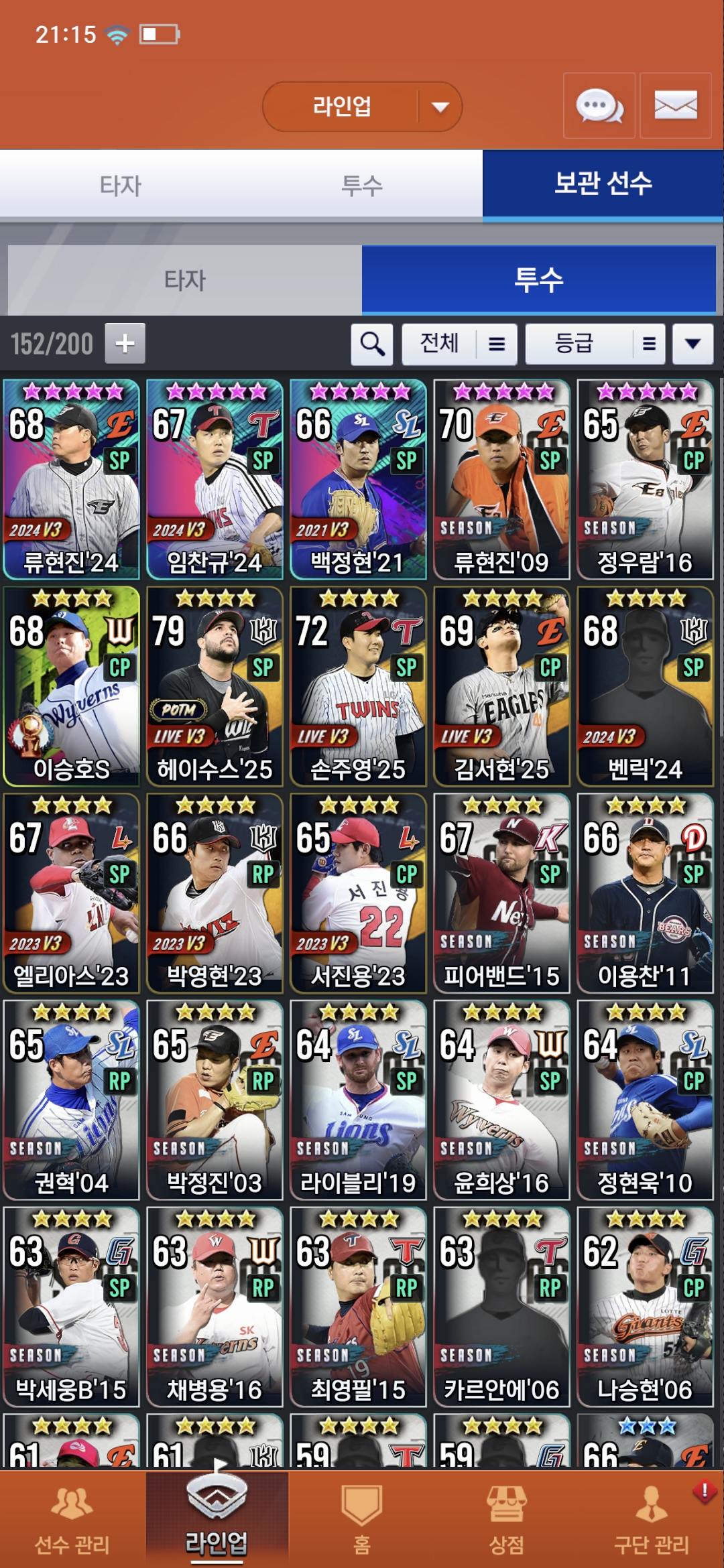Open the 등급 sort dropdown
Viewport: 724px width, 1568px height.
click(x=595, y=344)
